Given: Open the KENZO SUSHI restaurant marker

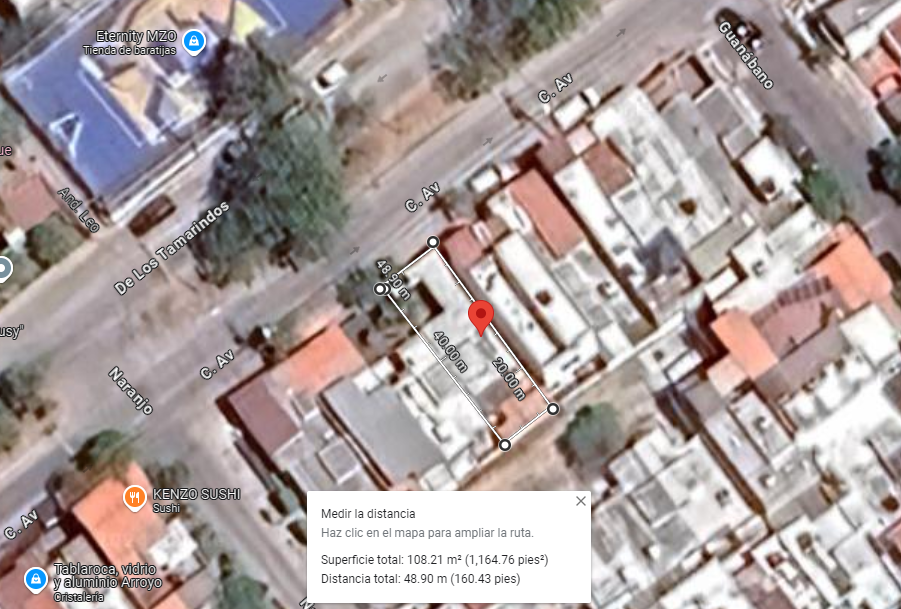Looking at the screenshot, I should (x=134, y=498).
